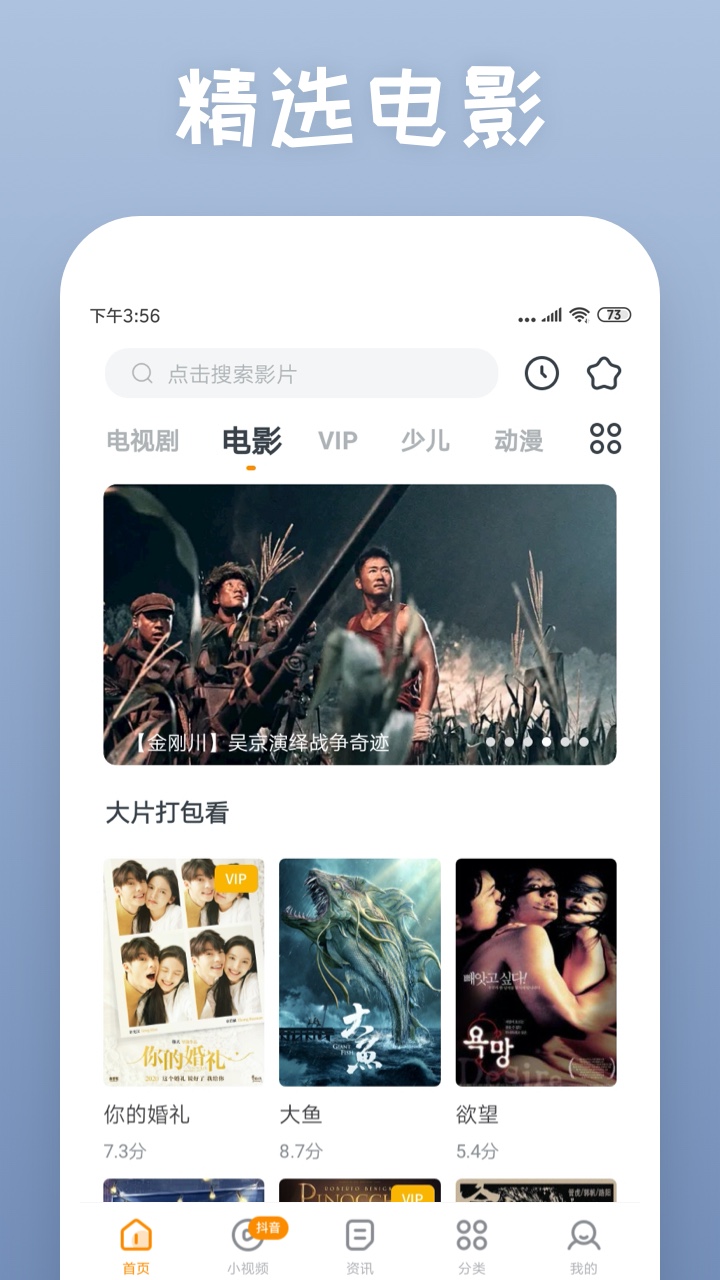Open the 你的婚礼 movie poster
720x1280 pixels.
coord(182,972)
